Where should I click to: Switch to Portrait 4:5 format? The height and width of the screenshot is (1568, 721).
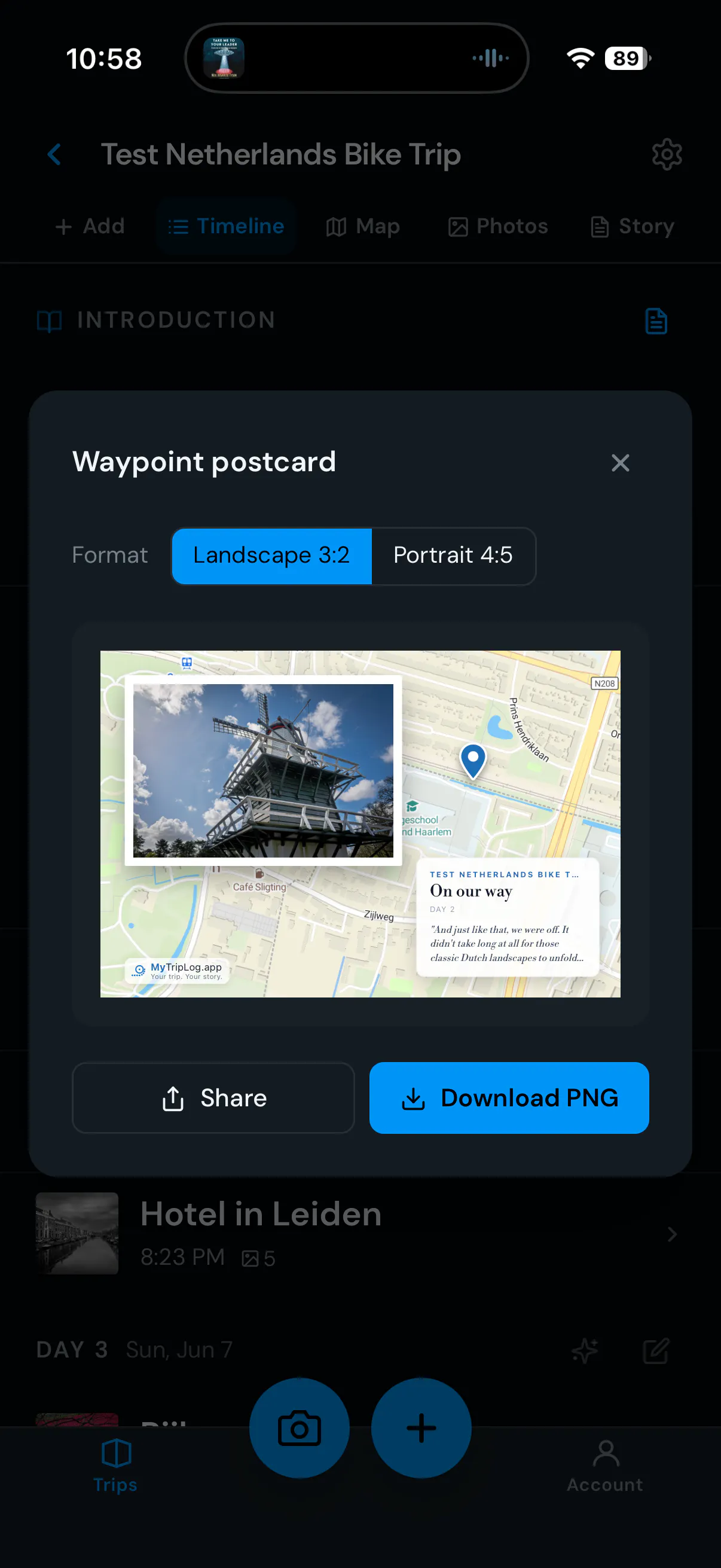(x=453, y=556)
